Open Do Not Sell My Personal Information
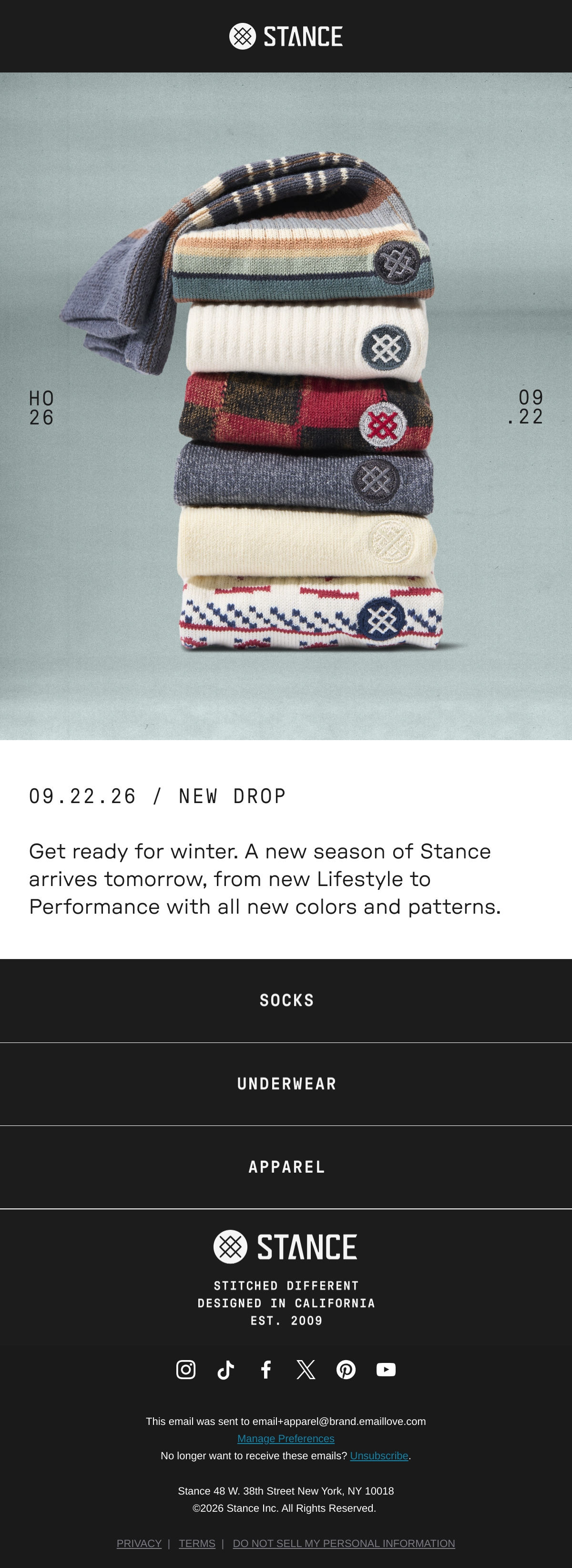The height and width of the screenshot is (1568, 572). (x=344, y=1543)
